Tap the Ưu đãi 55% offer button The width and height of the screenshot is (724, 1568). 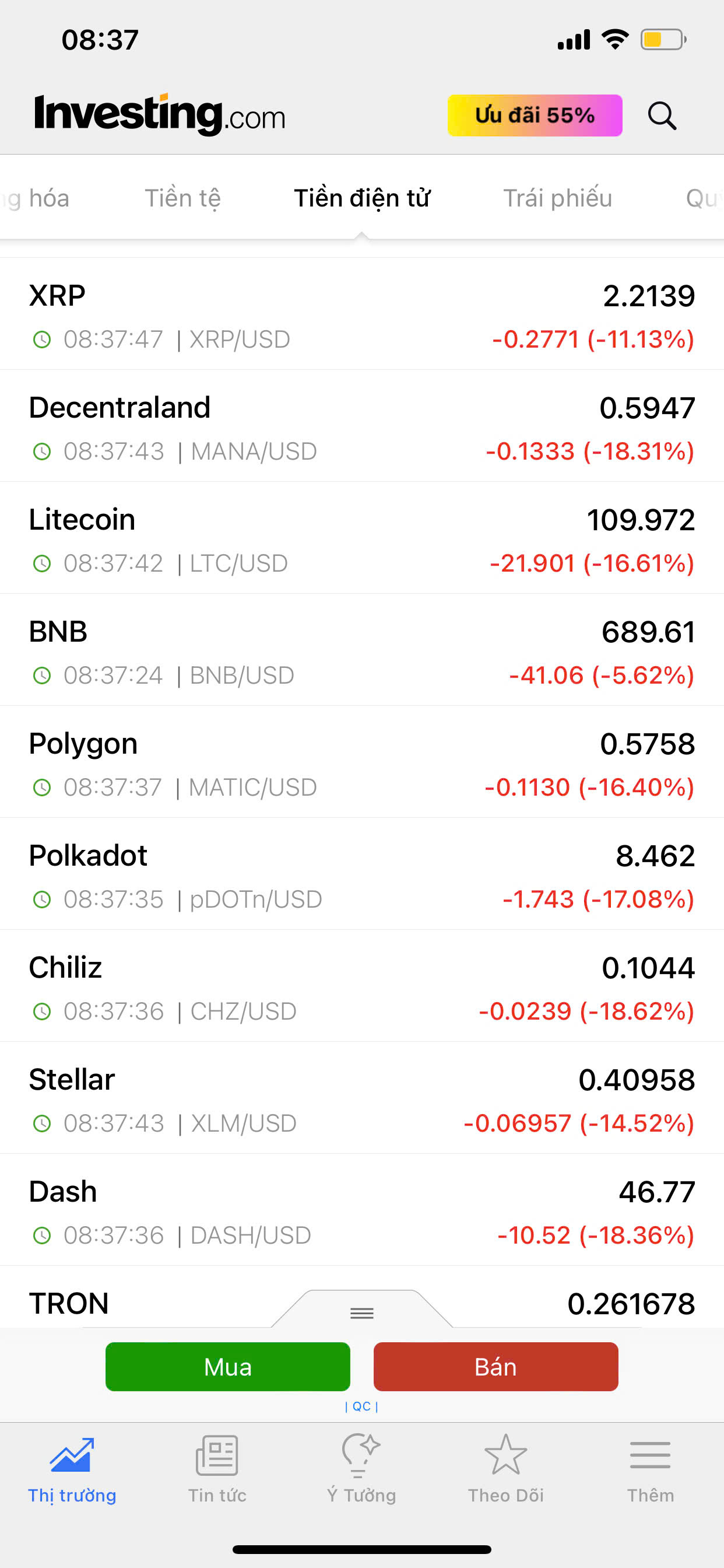534,115
